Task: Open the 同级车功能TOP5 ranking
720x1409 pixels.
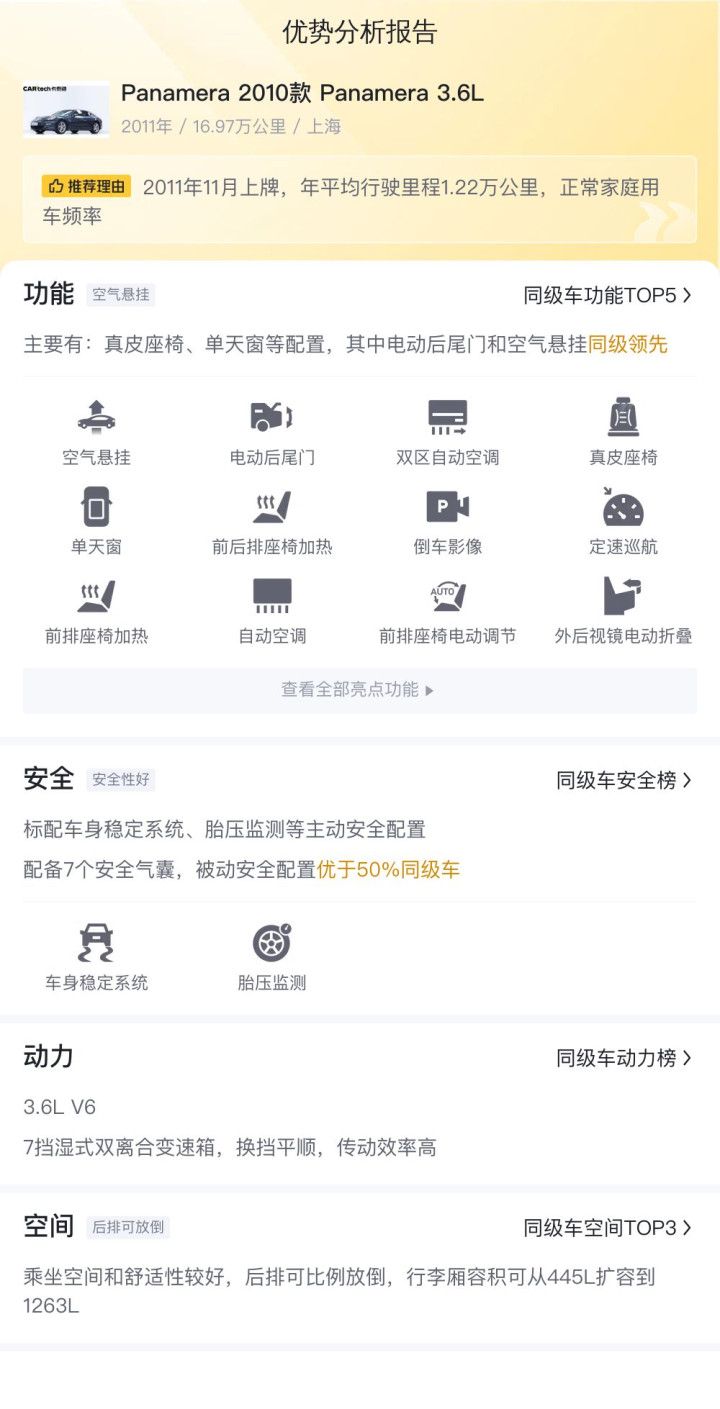Action: [607, 295]
